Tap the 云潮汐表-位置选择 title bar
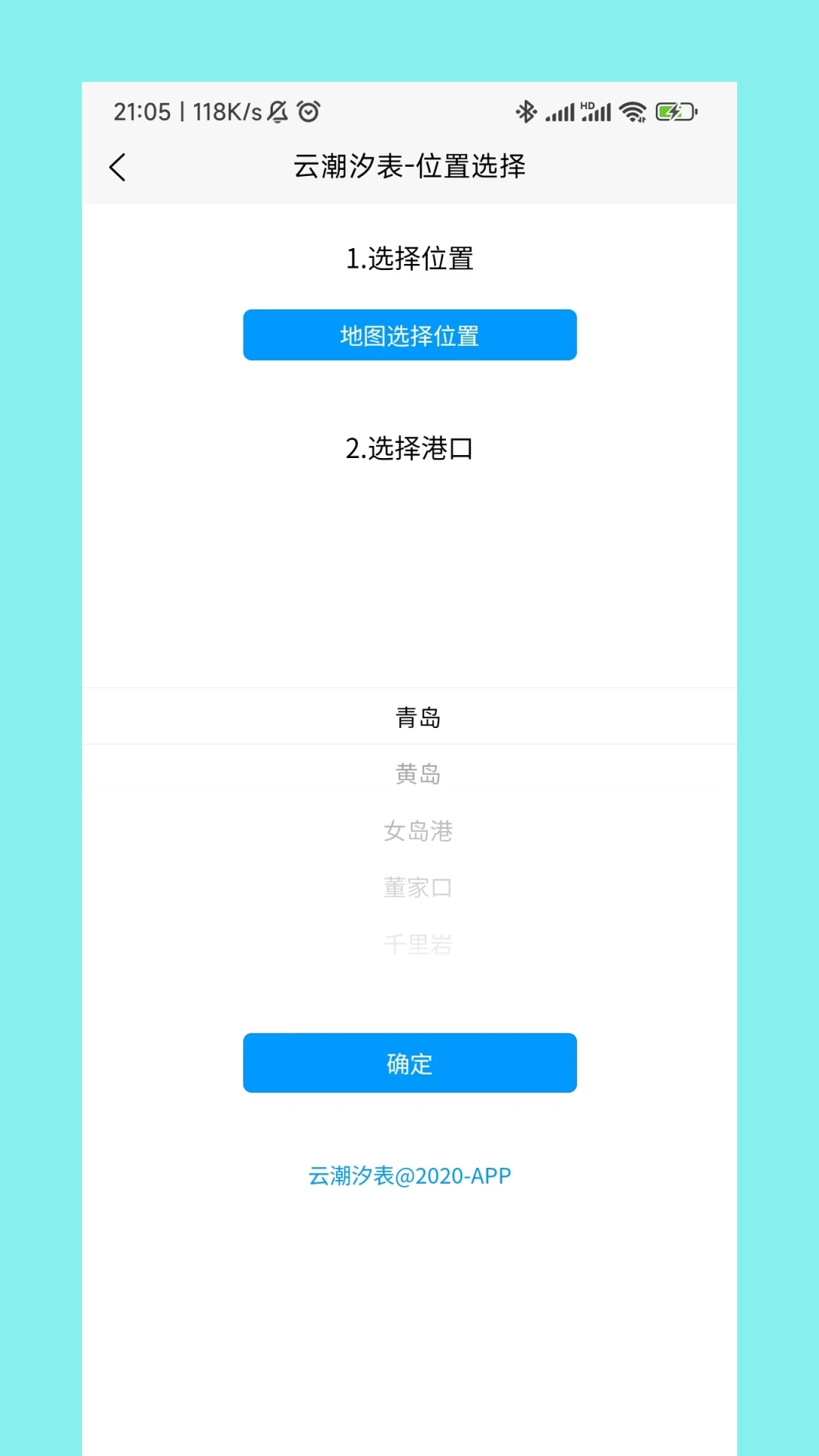The image size is (819, 1456). (x=409, y=167)
